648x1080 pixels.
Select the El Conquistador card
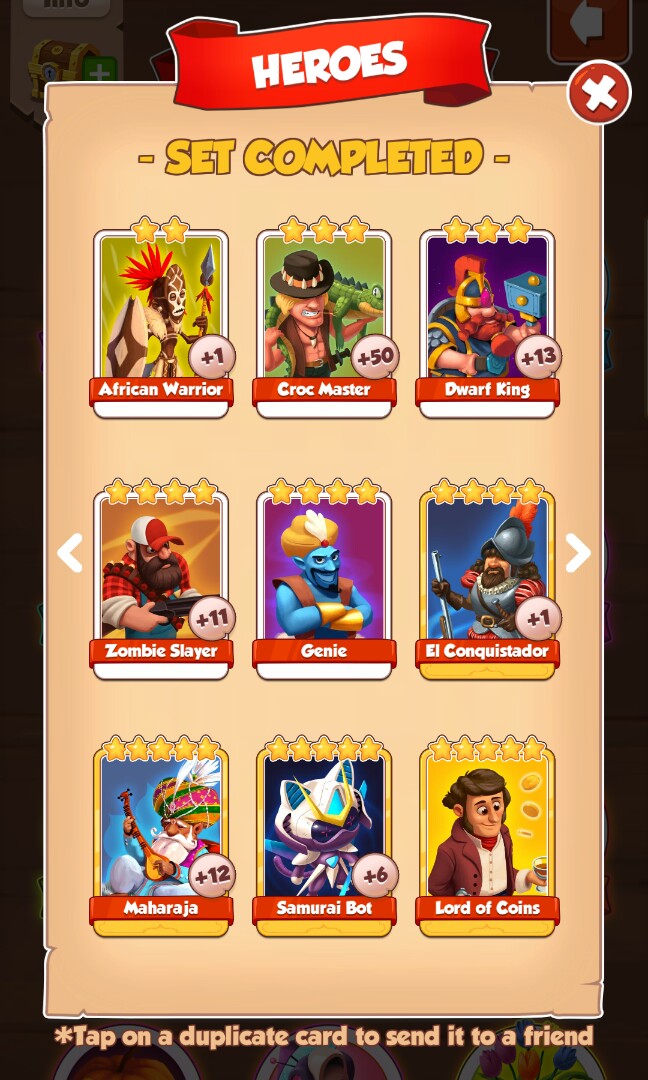coord(487,577)
